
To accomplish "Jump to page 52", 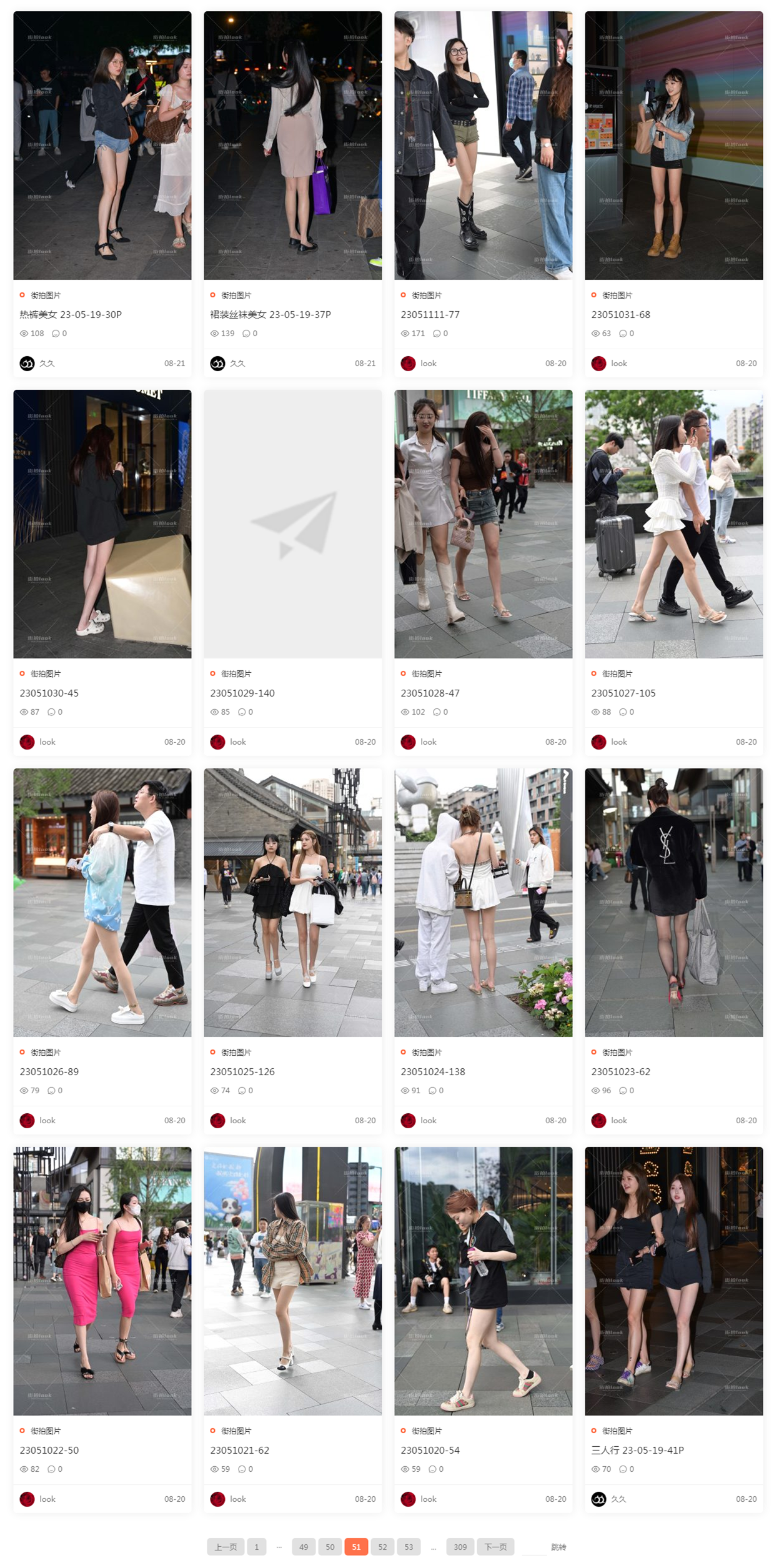I will click(382, 1547).
